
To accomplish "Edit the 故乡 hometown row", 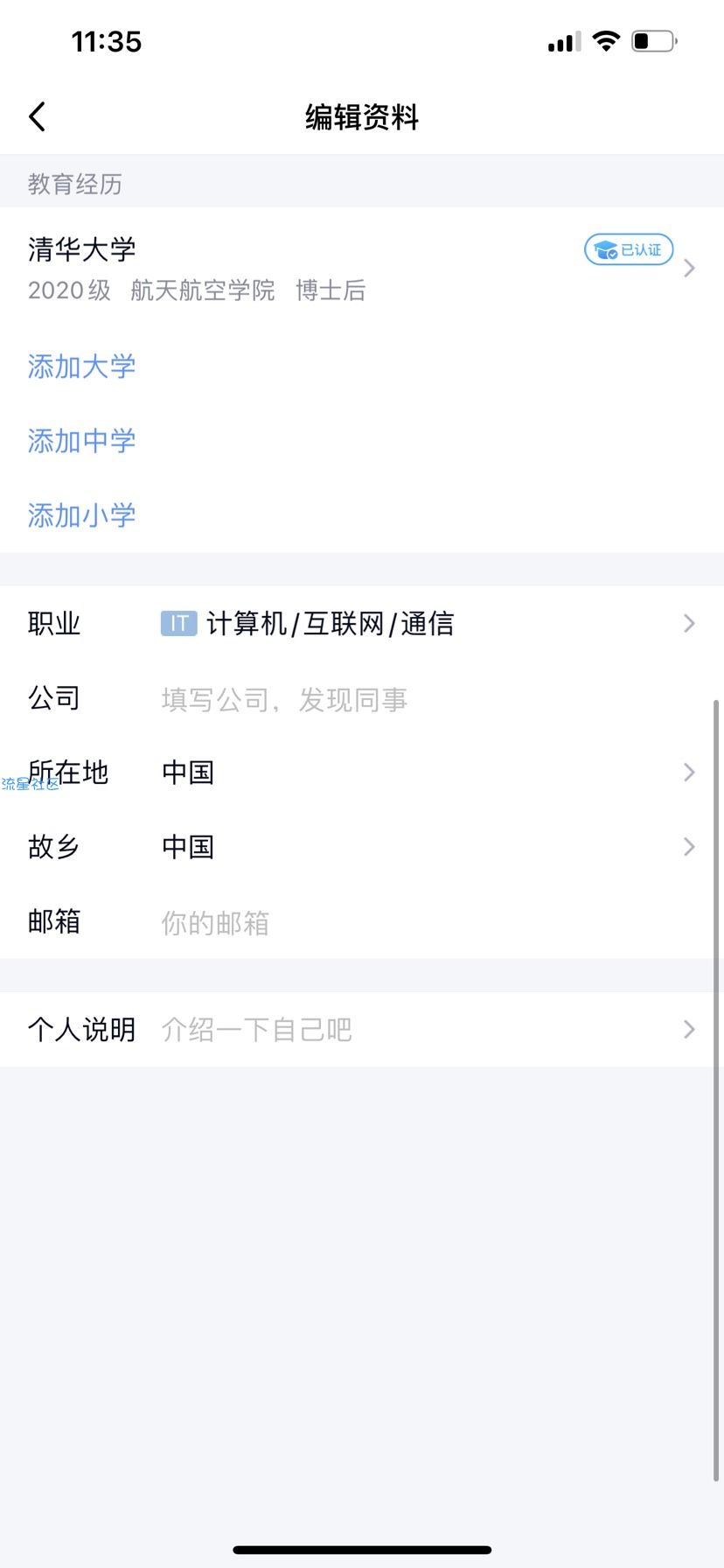I will 362,847.
